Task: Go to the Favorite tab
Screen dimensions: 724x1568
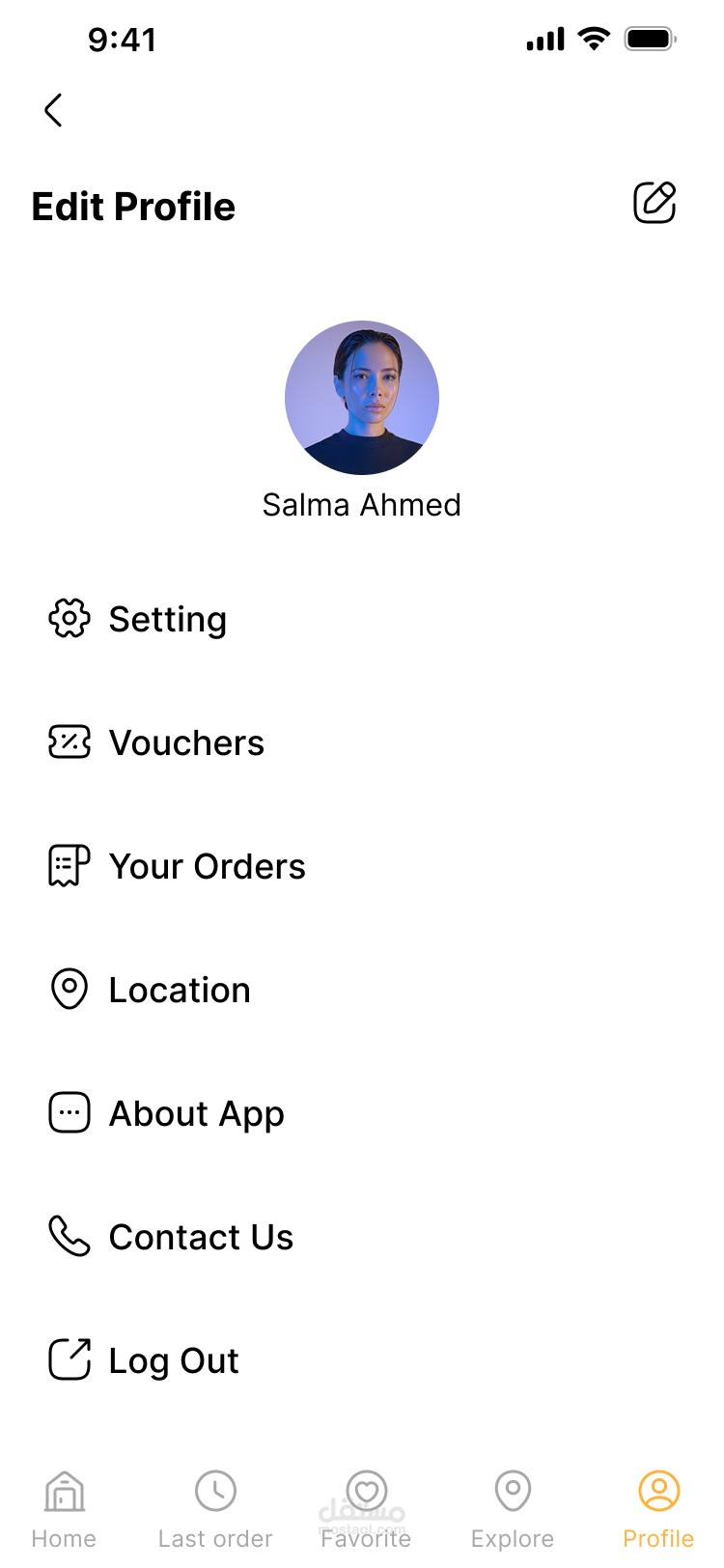Action: pos(366,1508)
